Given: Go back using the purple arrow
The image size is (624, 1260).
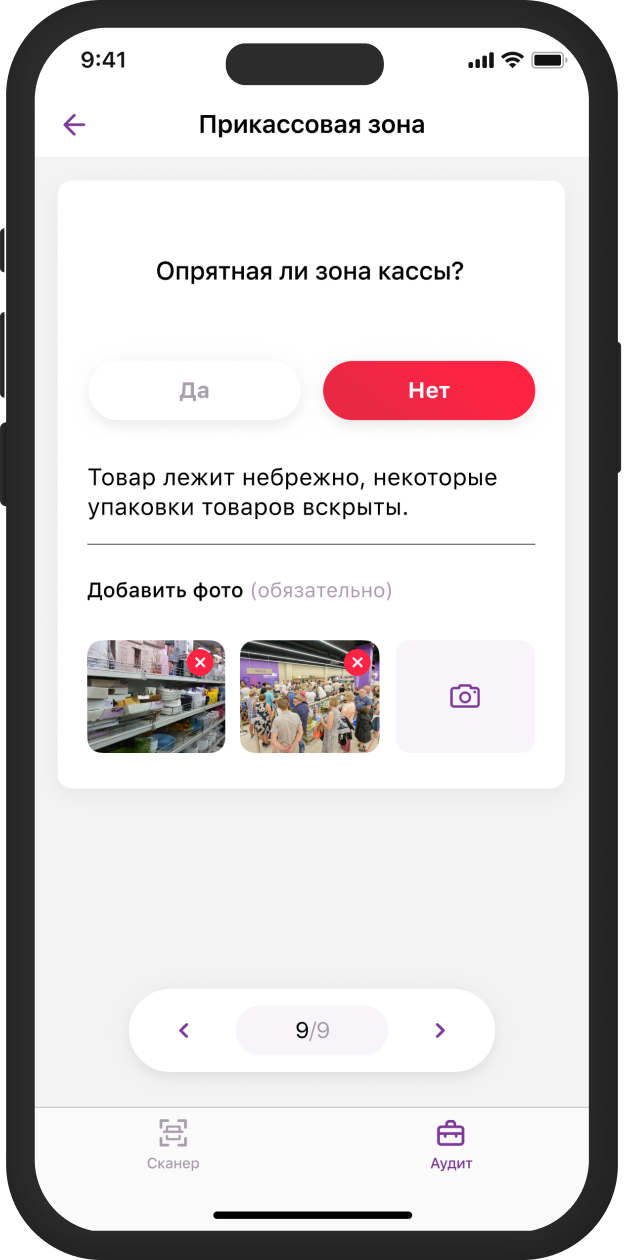Looking at the screenshot, I should 74,125.
